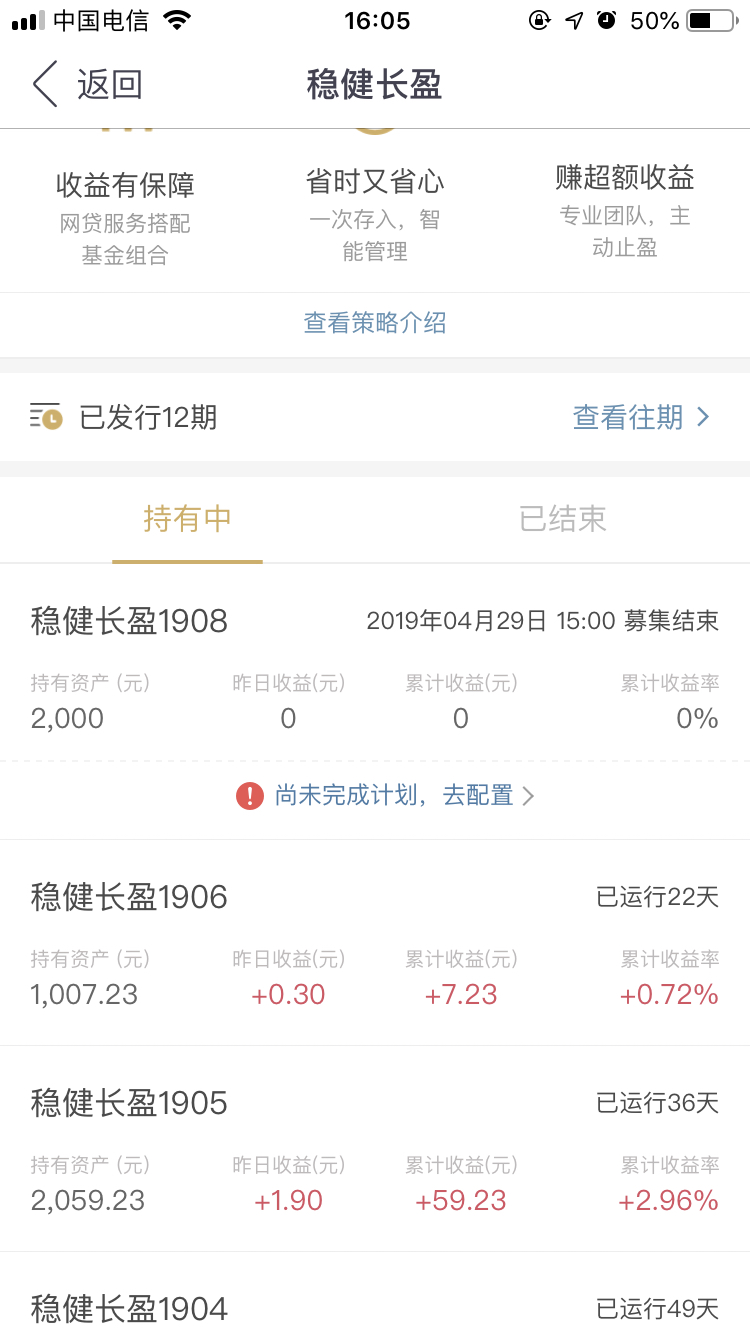Open the 稳健长盈1905 holding details
The height and width of the screenshot is (1334, 750).
click(375, 1149)
